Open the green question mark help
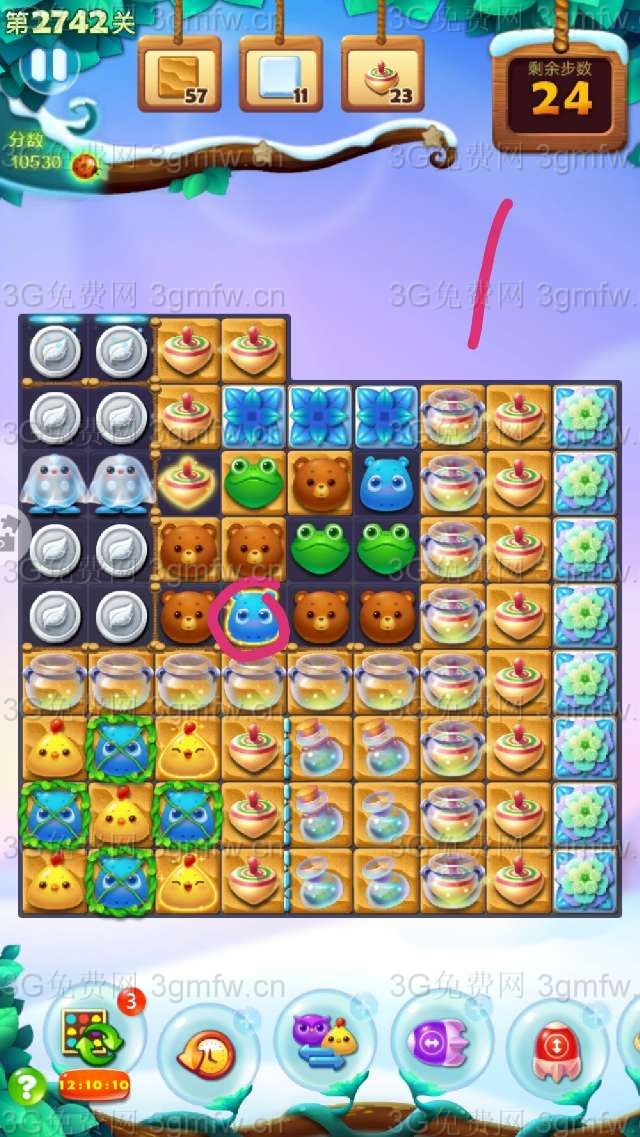This screenshot has width=640, height=1137. tap(27, 1086)
